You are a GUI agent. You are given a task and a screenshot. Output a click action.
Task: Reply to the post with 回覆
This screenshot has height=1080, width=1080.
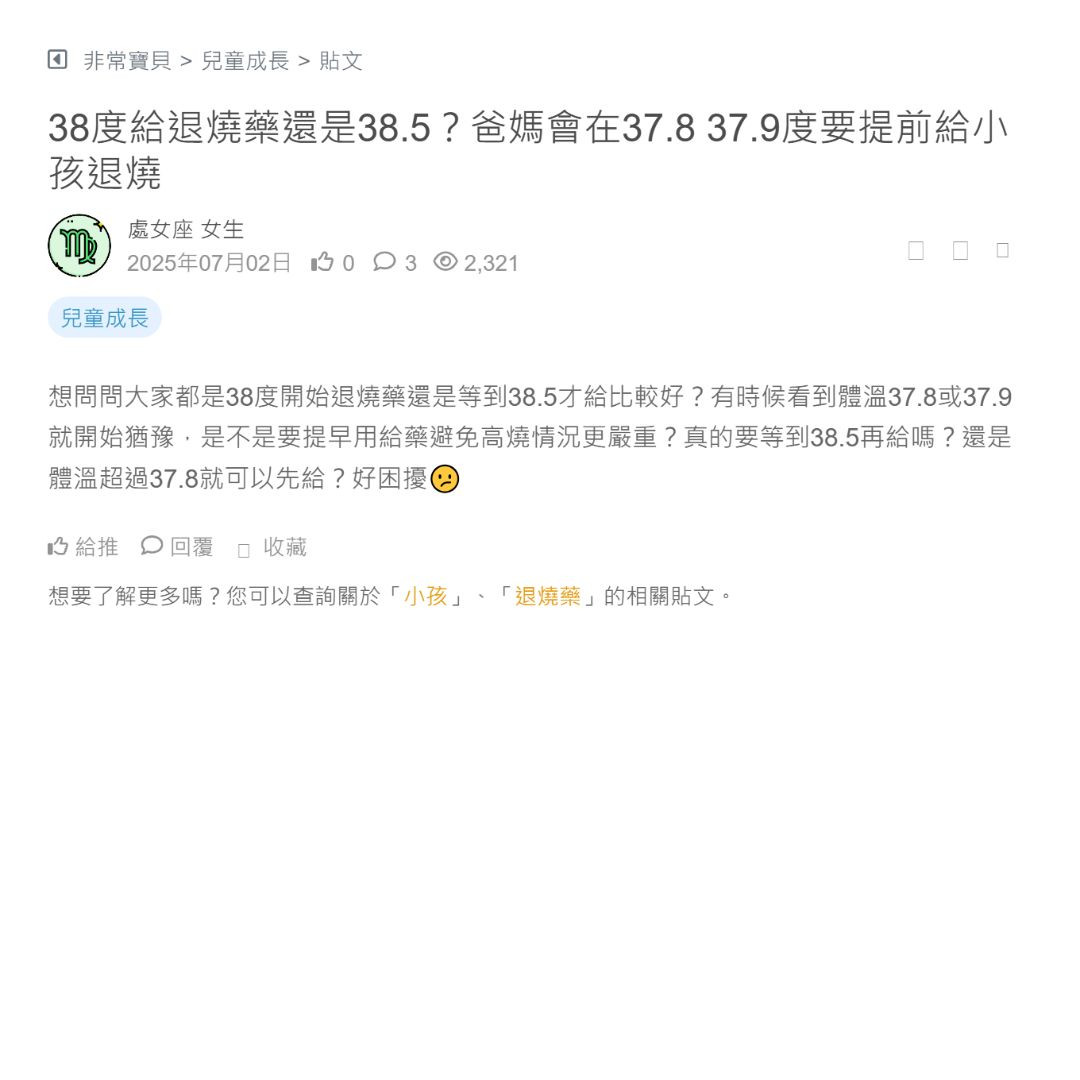178,547
